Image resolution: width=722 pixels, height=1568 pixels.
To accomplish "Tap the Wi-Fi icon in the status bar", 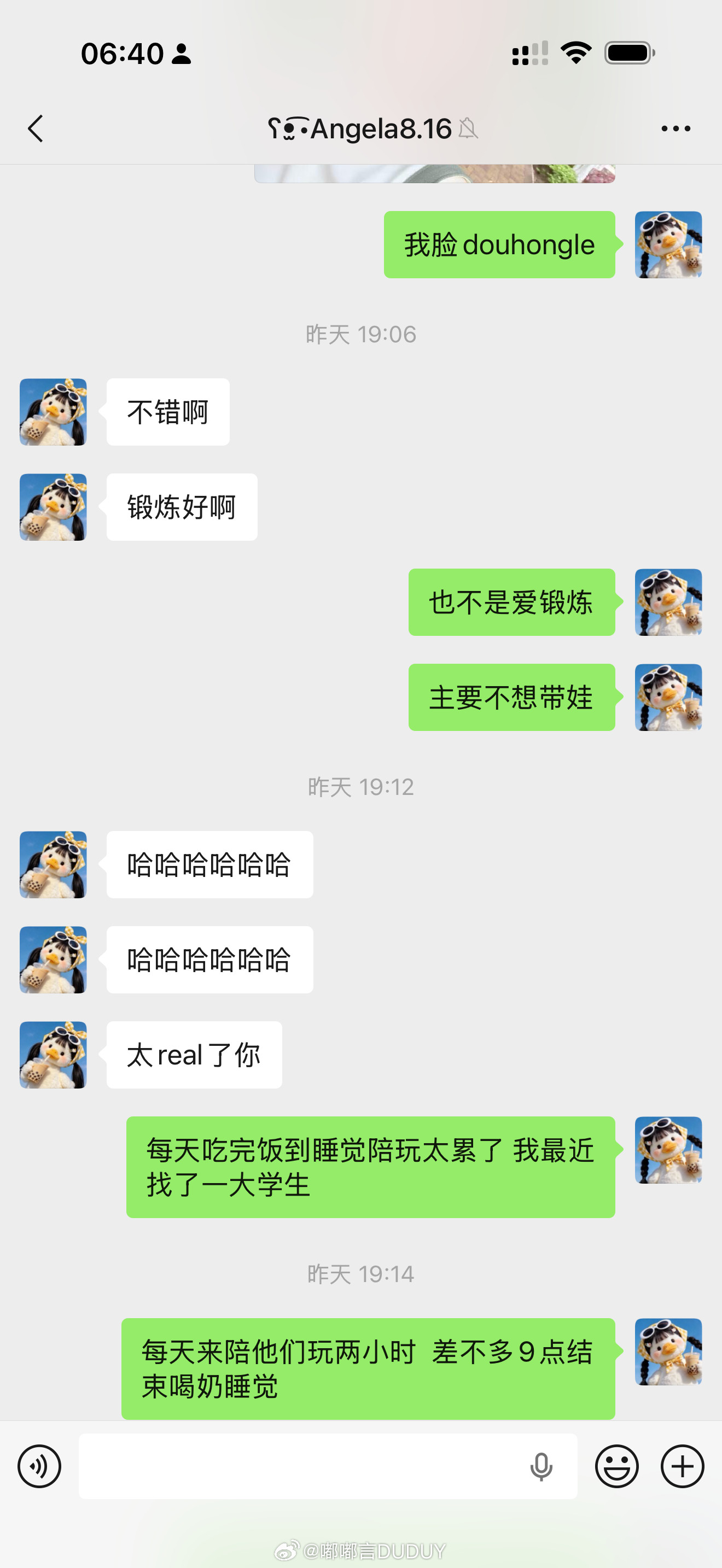I will (575, 54).
